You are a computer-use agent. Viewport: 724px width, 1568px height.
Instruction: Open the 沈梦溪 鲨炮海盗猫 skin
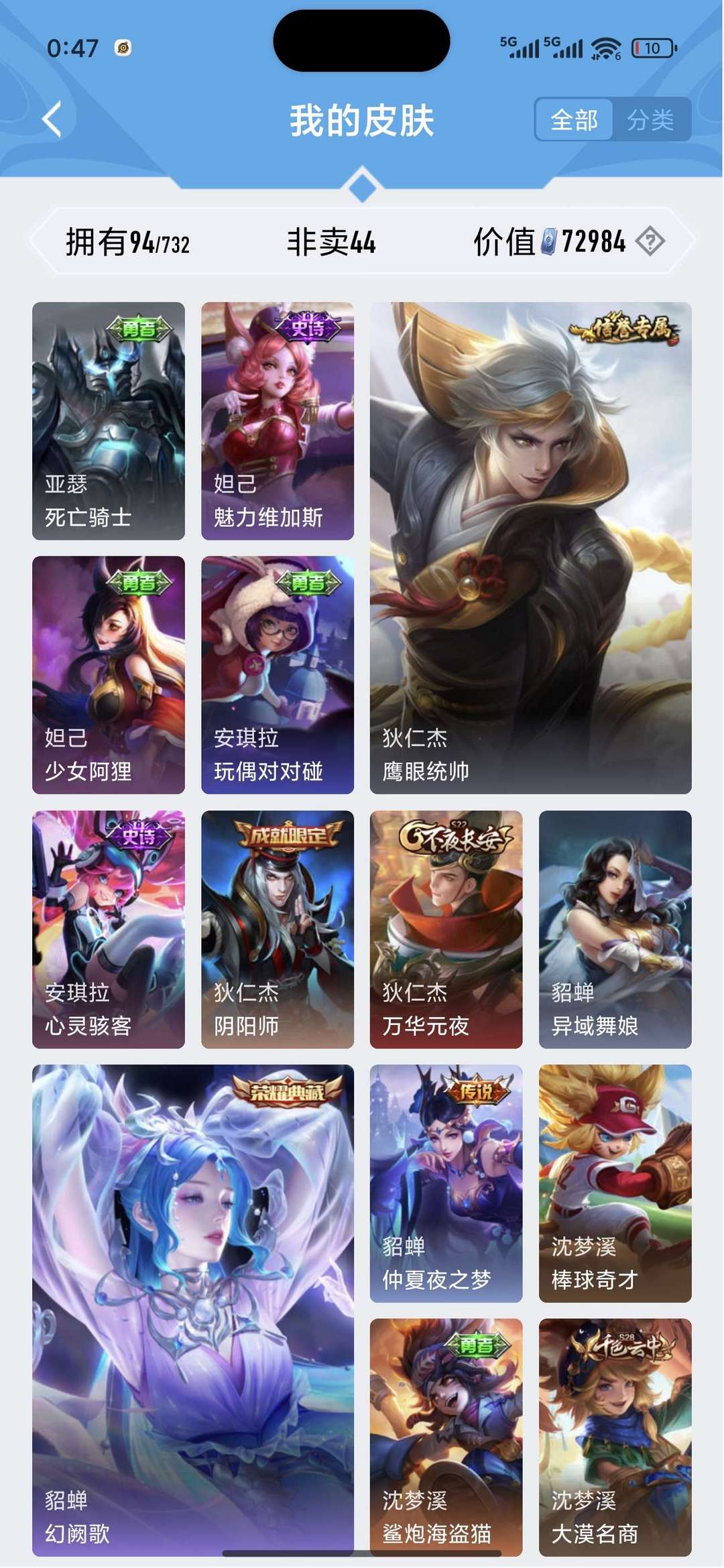pos(446,1438)
